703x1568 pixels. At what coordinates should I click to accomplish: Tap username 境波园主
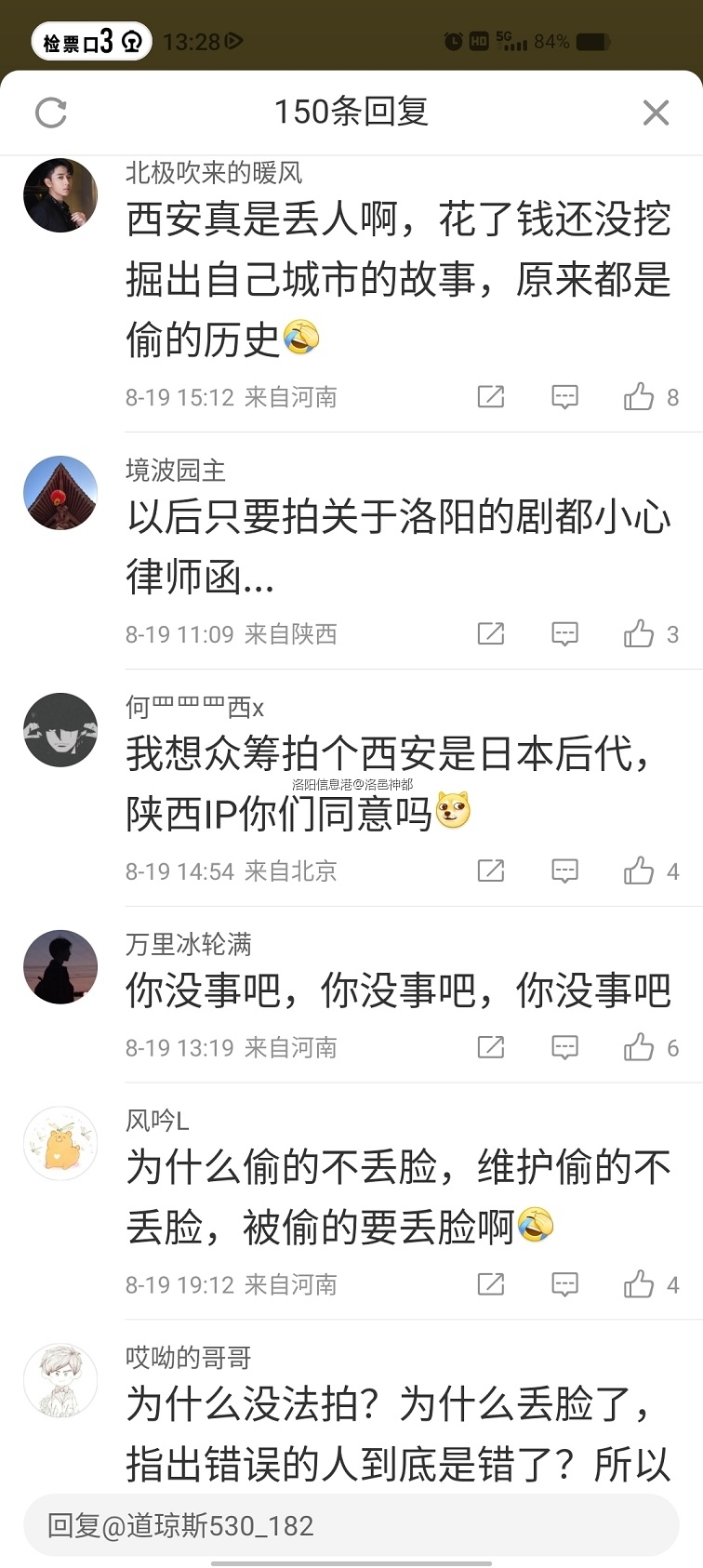[172, 471]
